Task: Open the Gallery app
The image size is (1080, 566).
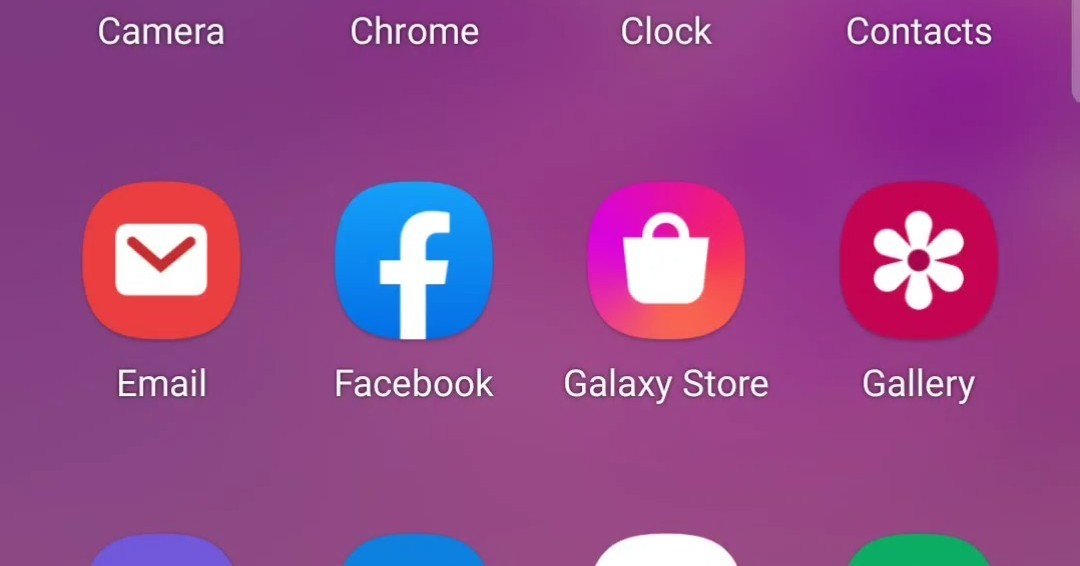Action: [918, 261]
